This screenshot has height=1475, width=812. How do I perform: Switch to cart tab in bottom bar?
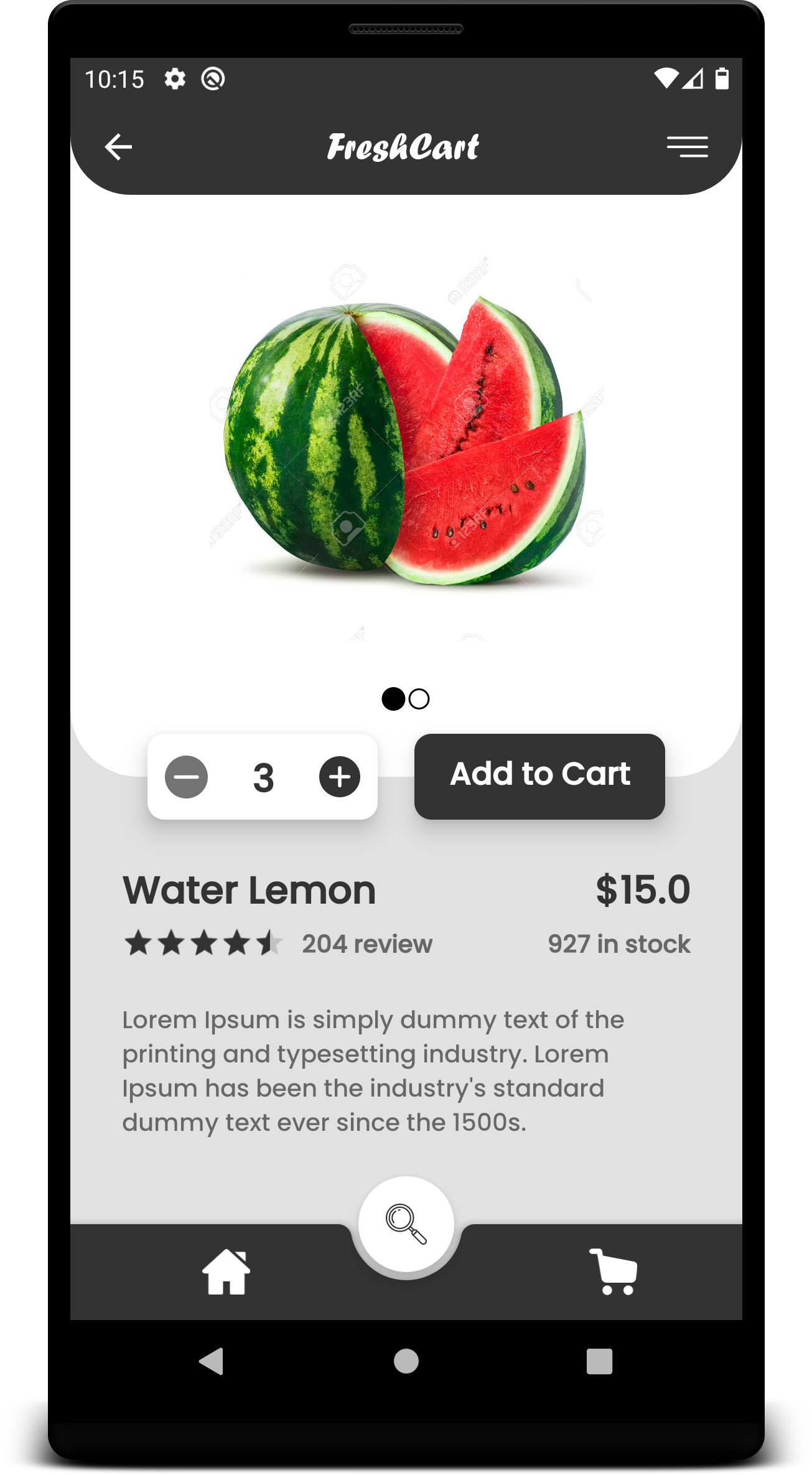coord(614,1271)
